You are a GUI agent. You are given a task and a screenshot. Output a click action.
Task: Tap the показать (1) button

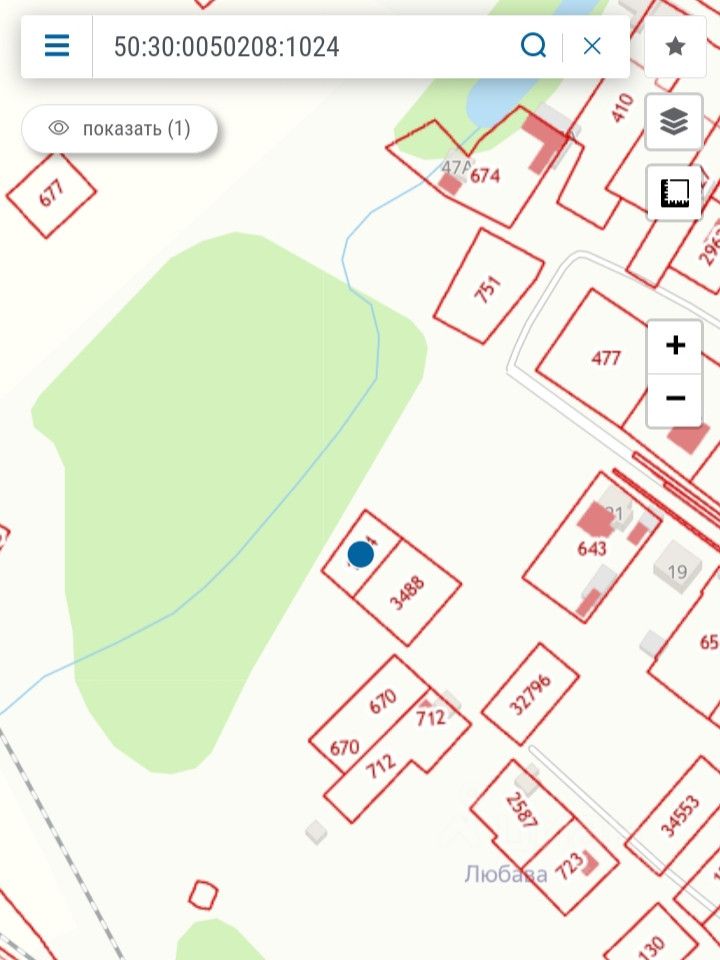point(120,128)
